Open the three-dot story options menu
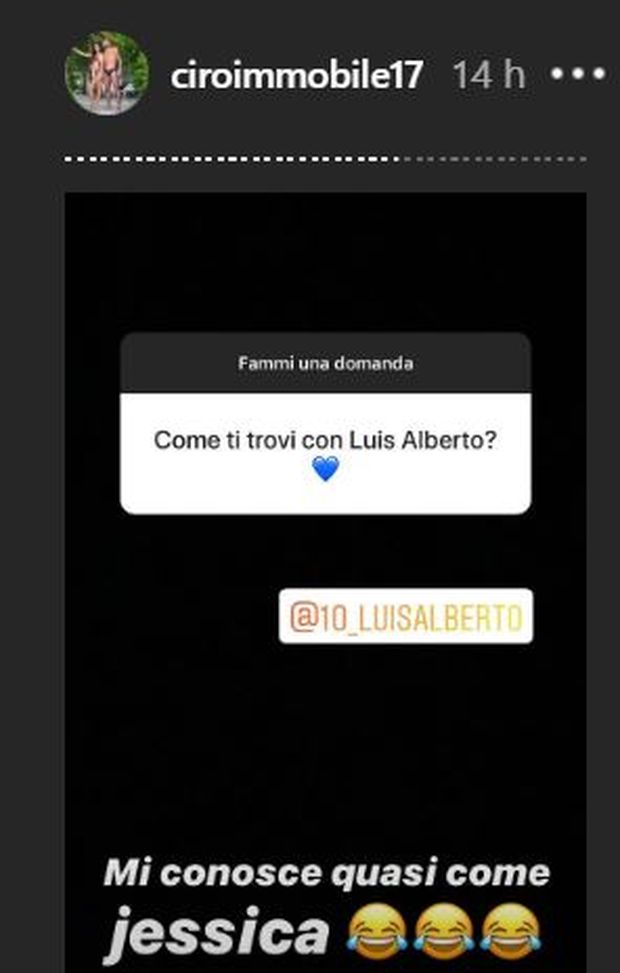 tap(579, 75)
